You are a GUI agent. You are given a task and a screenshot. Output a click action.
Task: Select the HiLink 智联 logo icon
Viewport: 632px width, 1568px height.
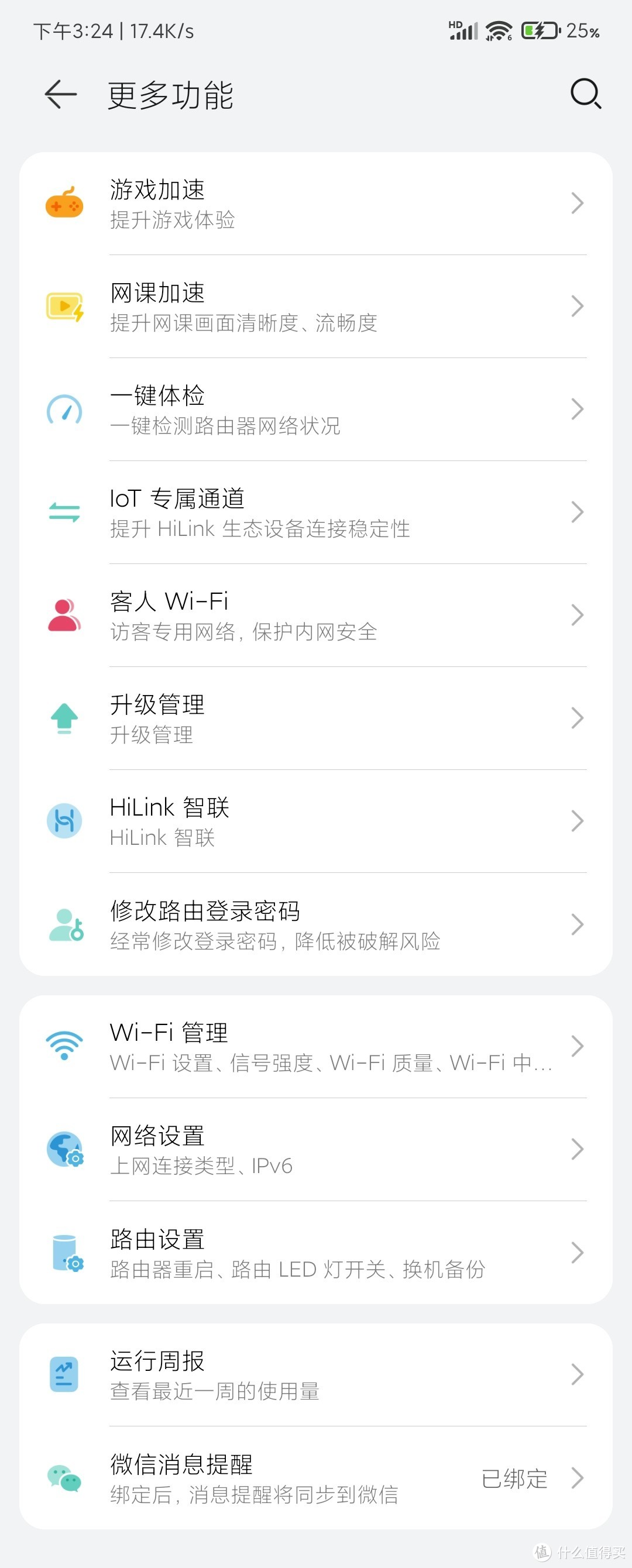point(64,820)
